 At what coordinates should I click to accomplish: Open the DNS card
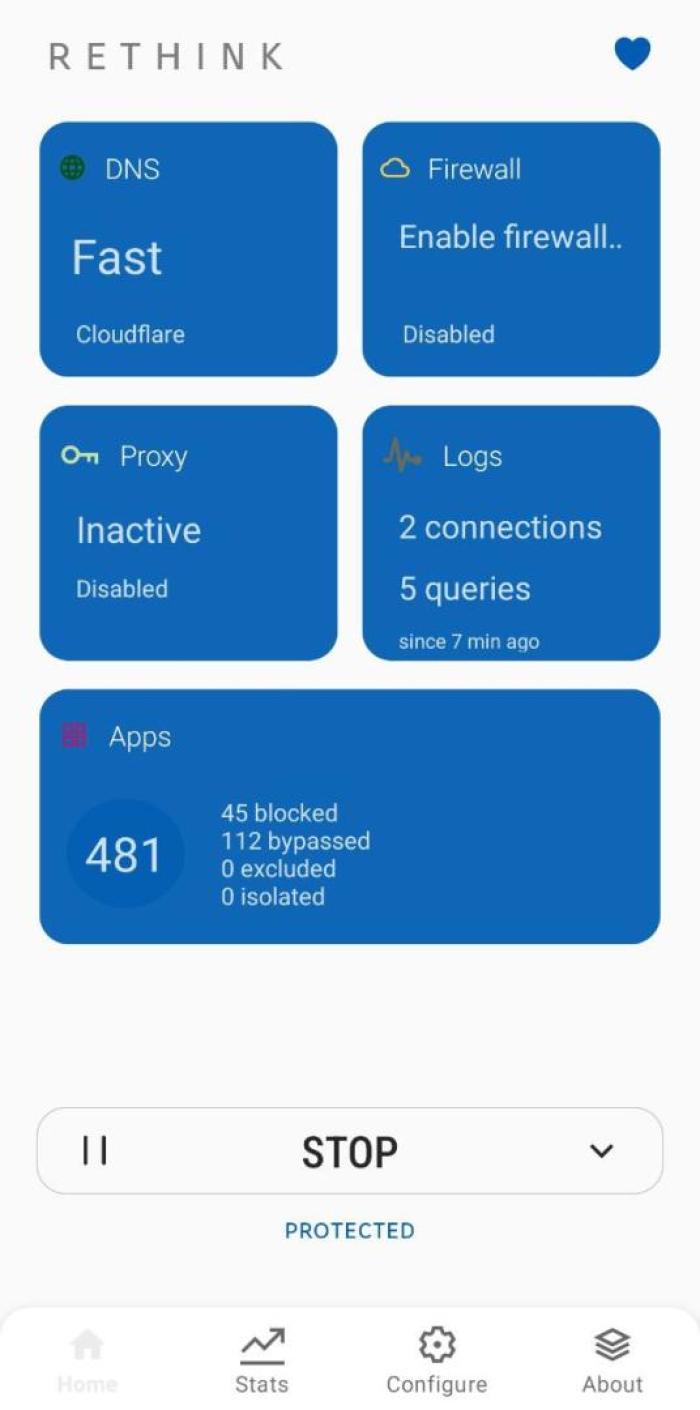[x=188, y=249]
